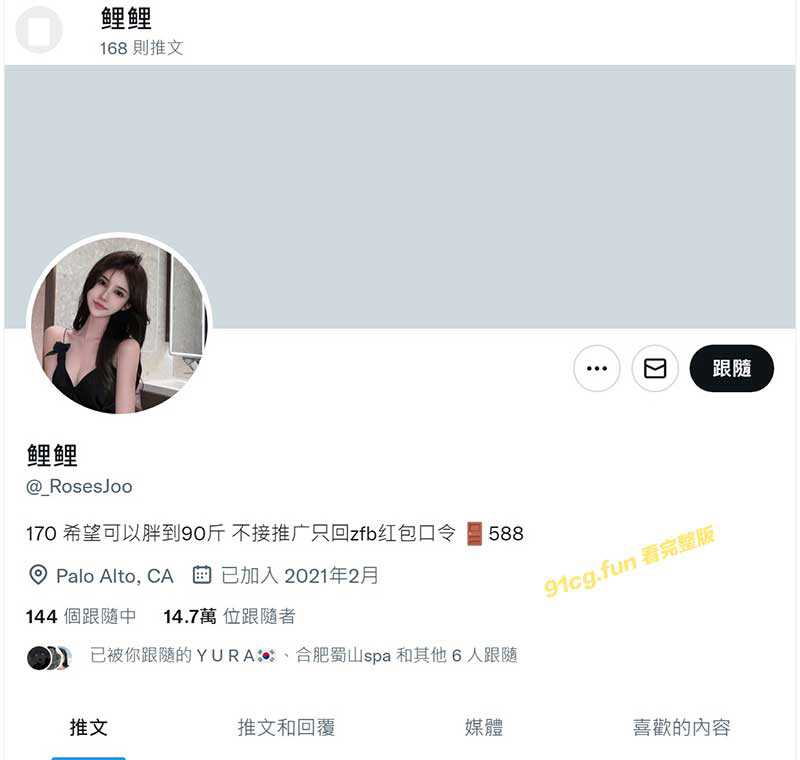The height and width of the screenshot is (760, 800).
Task: View the 144 個跟隨中 following list
Action: click(x=81, y=616)
